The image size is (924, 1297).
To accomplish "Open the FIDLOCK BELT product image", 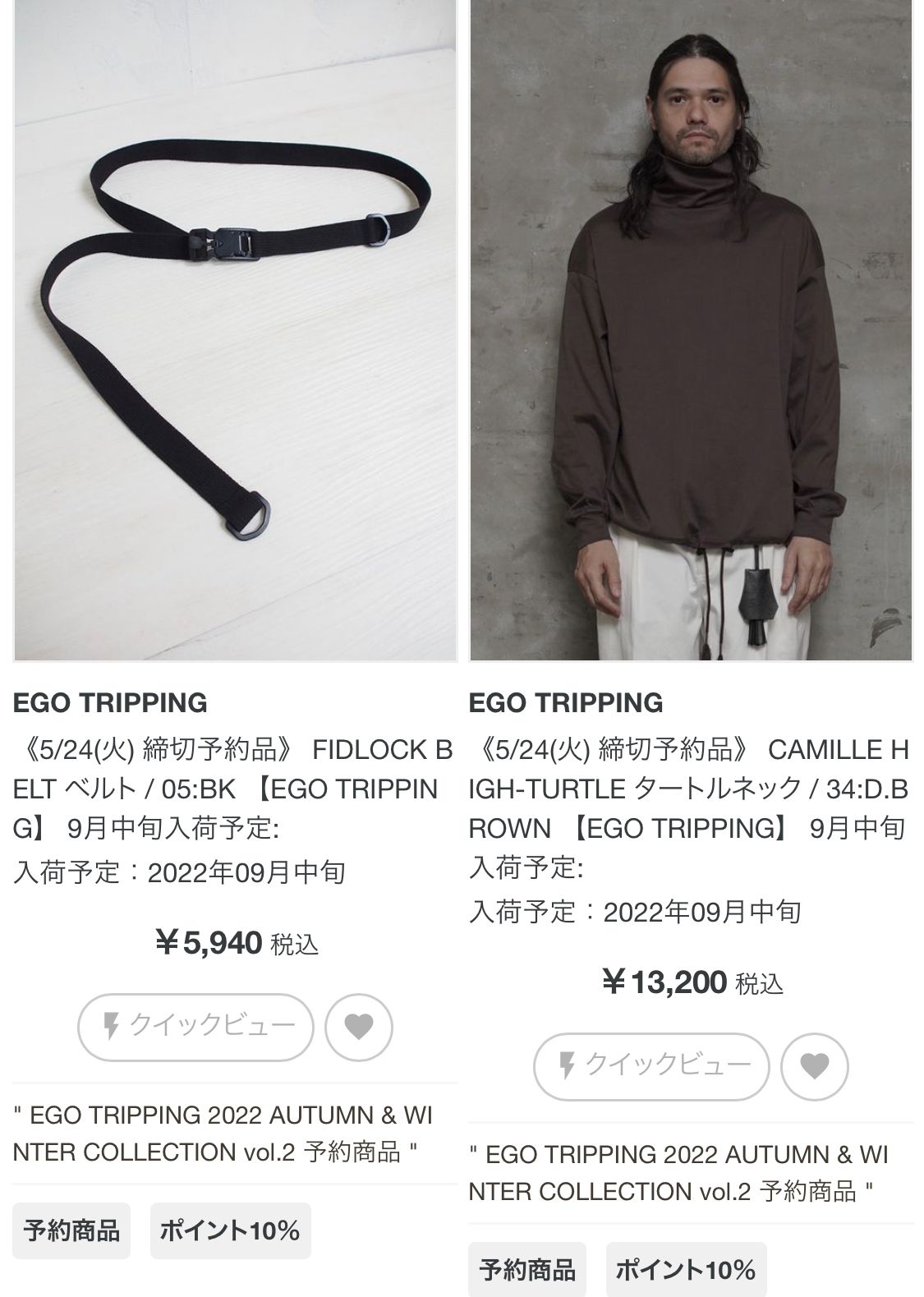I will tap(235, 329).
